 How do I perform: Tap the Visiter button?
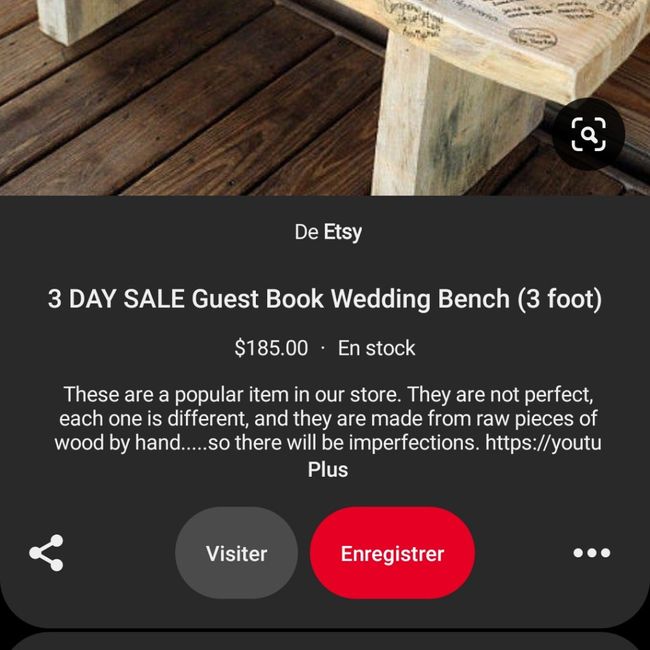(236, 553)
